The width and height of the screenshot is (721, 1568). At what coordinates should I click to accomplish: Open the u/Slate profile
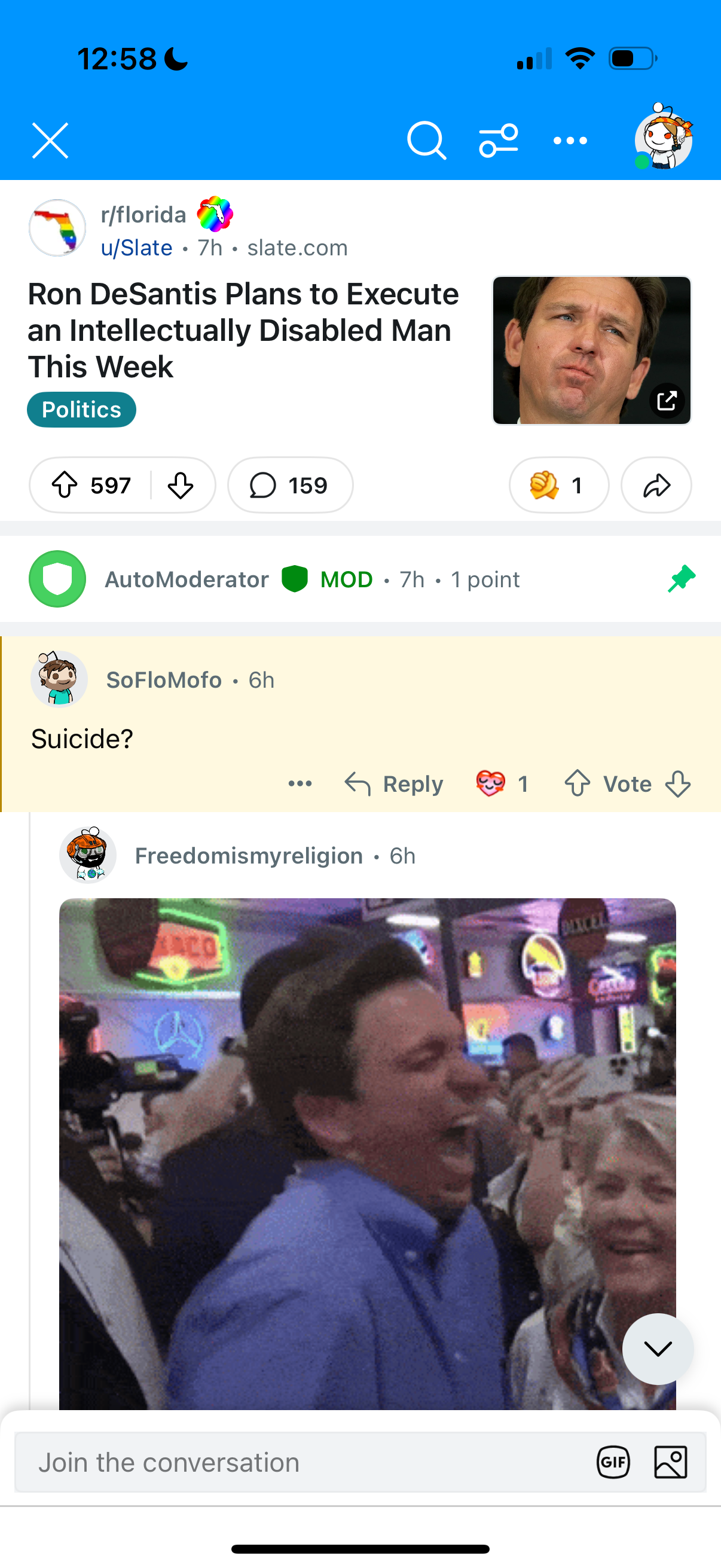pos(137,248)
